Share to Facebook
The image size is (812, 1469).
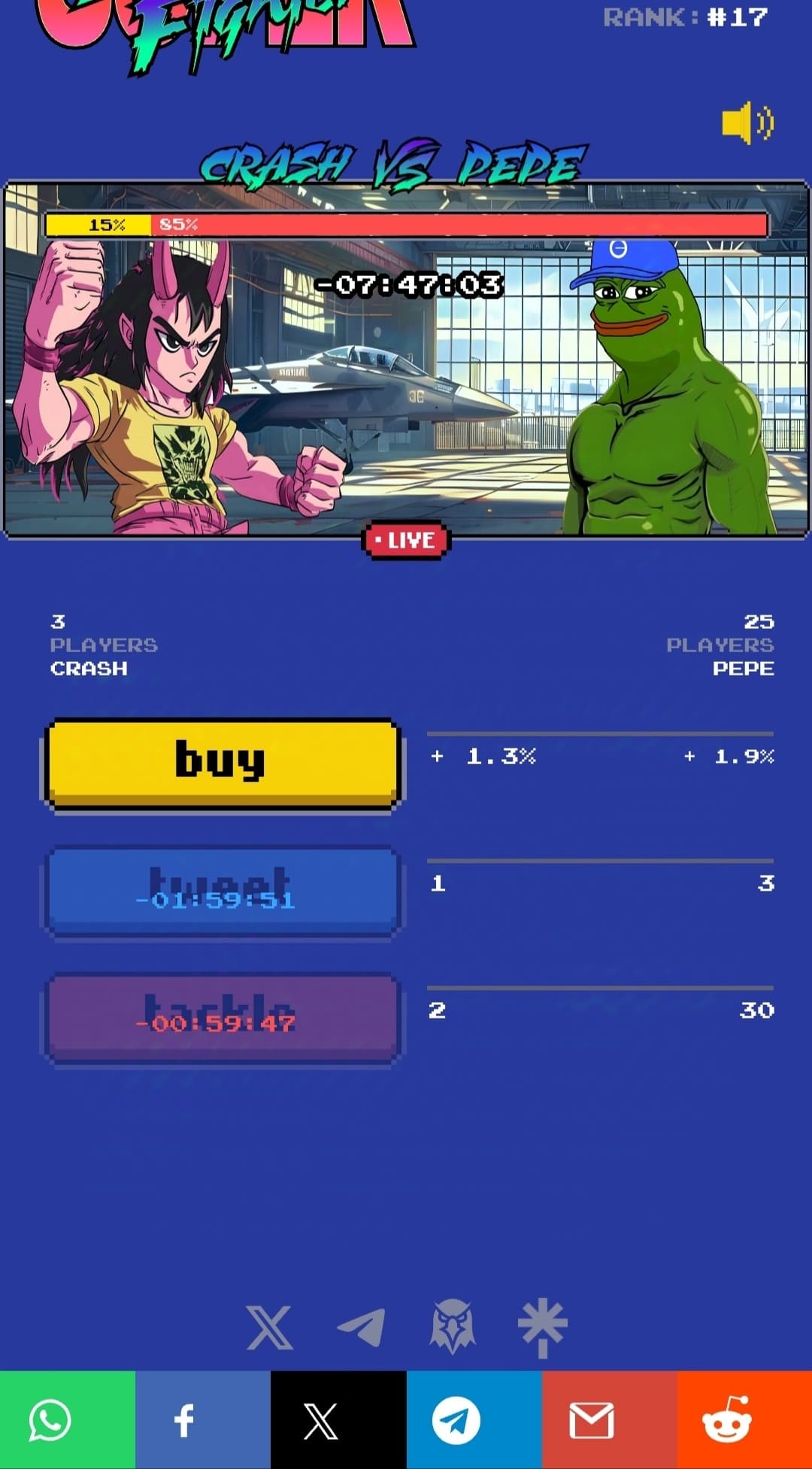click(185, 1420)
